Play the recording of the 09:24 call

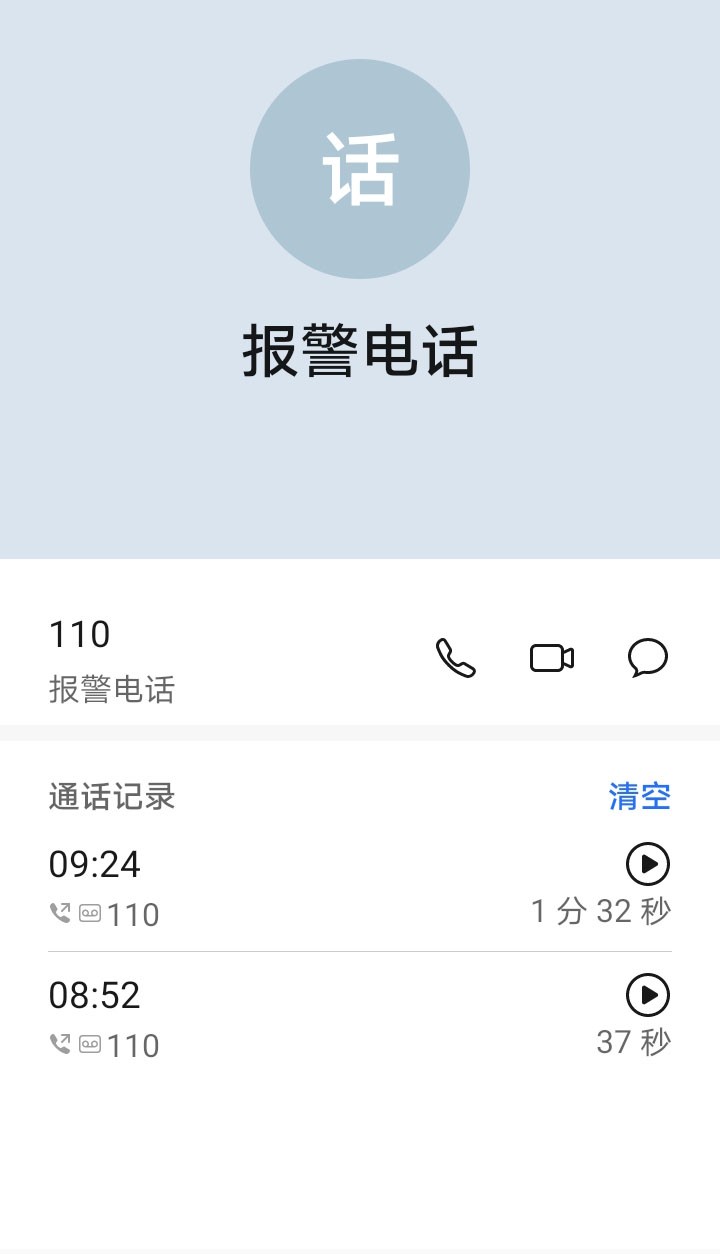click(x=647, y=864)
